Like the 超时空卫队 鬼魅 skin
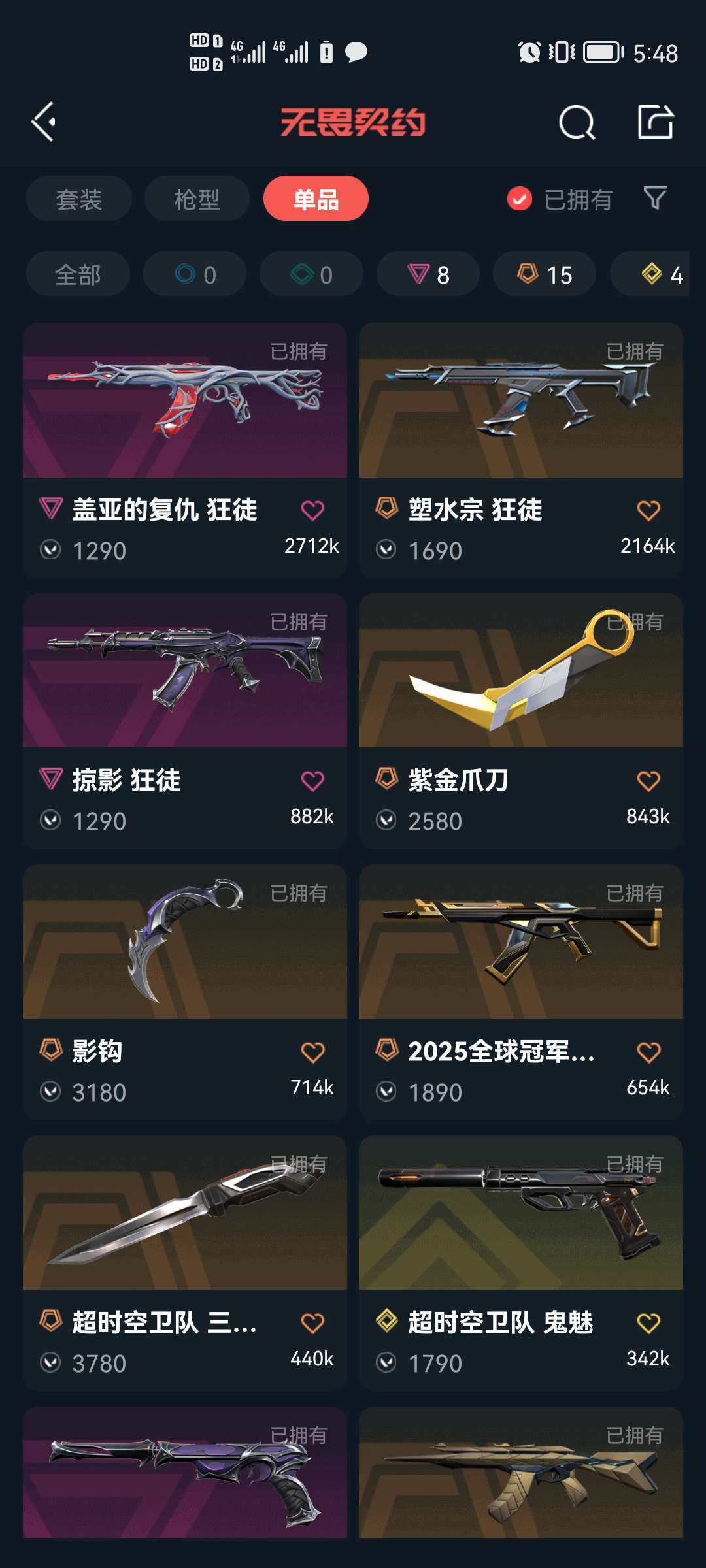The width and height of the screenshot is (706, 1568). click(x=648, y=1323)
